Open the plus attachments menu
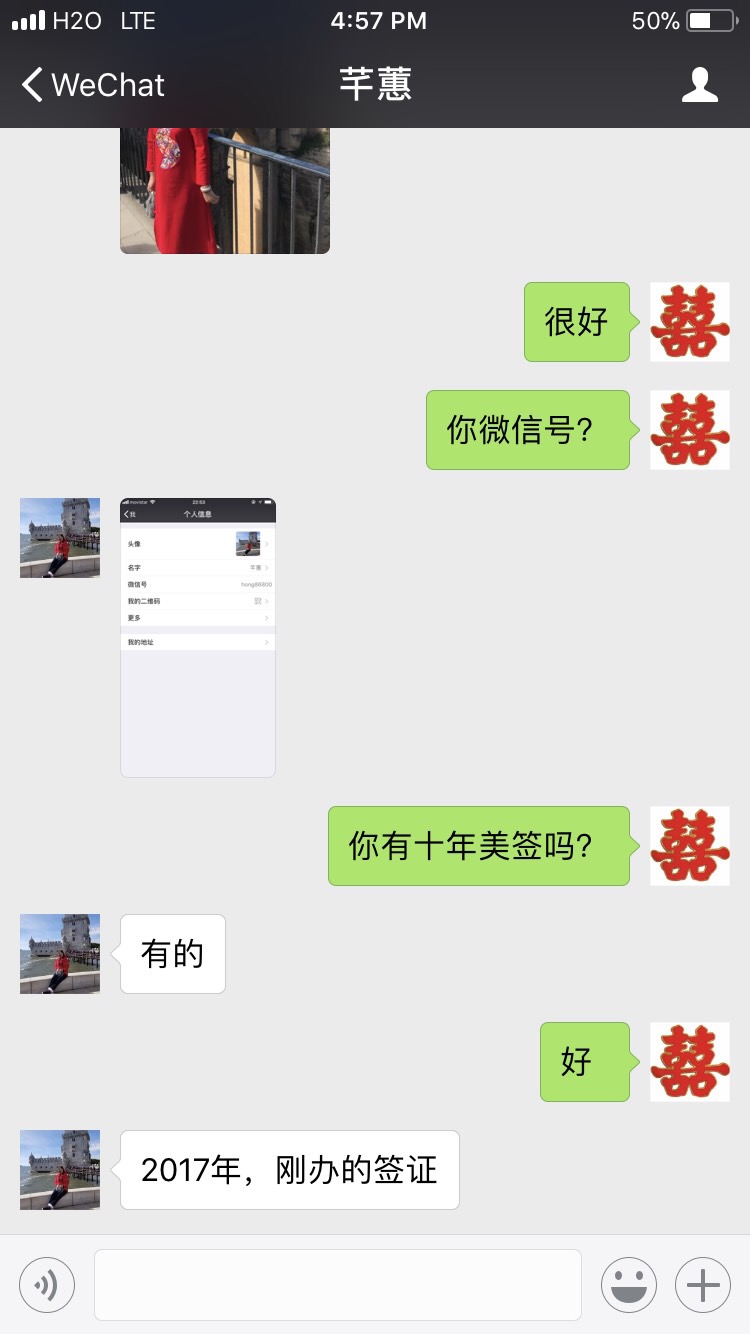Viewport: 750px width, 1334px height. pyautogui.click(x=703, y=1284)
